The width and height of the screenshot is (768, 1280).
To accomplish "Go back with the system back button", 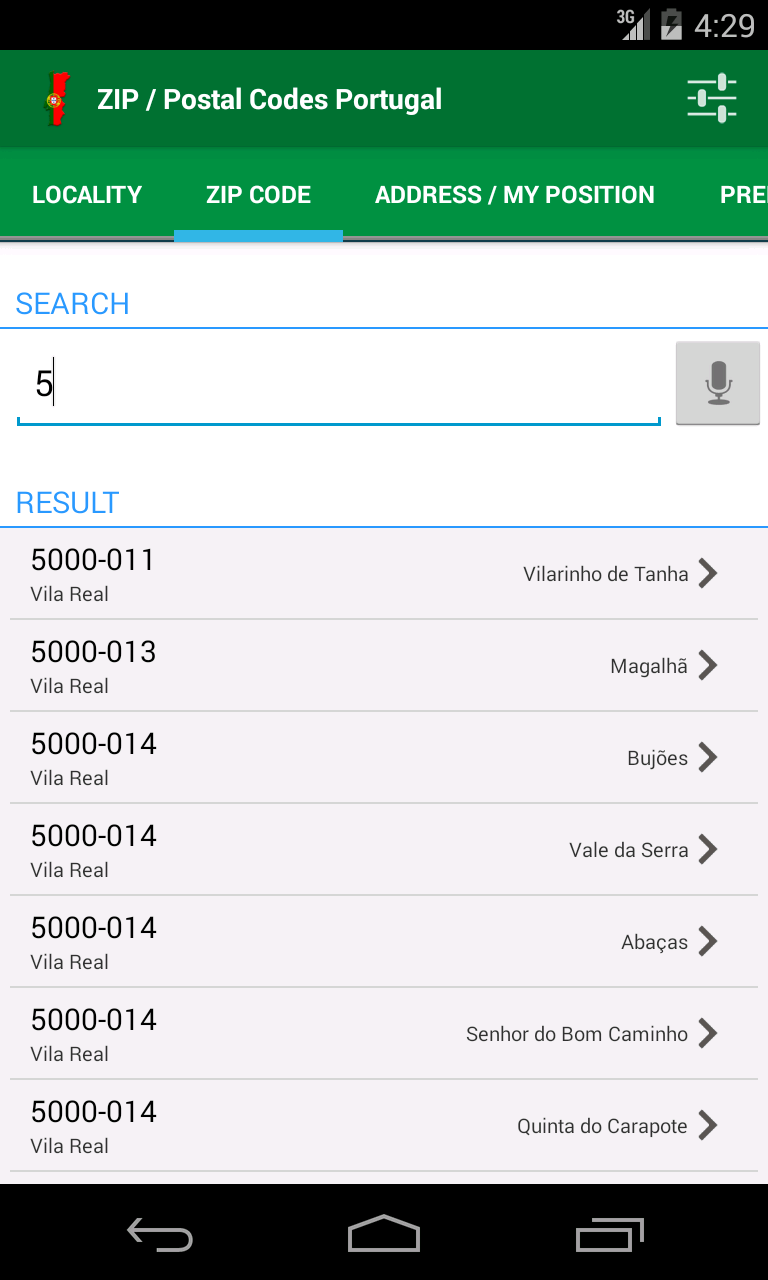I will pyautogui.click(x=159, y=1235).
